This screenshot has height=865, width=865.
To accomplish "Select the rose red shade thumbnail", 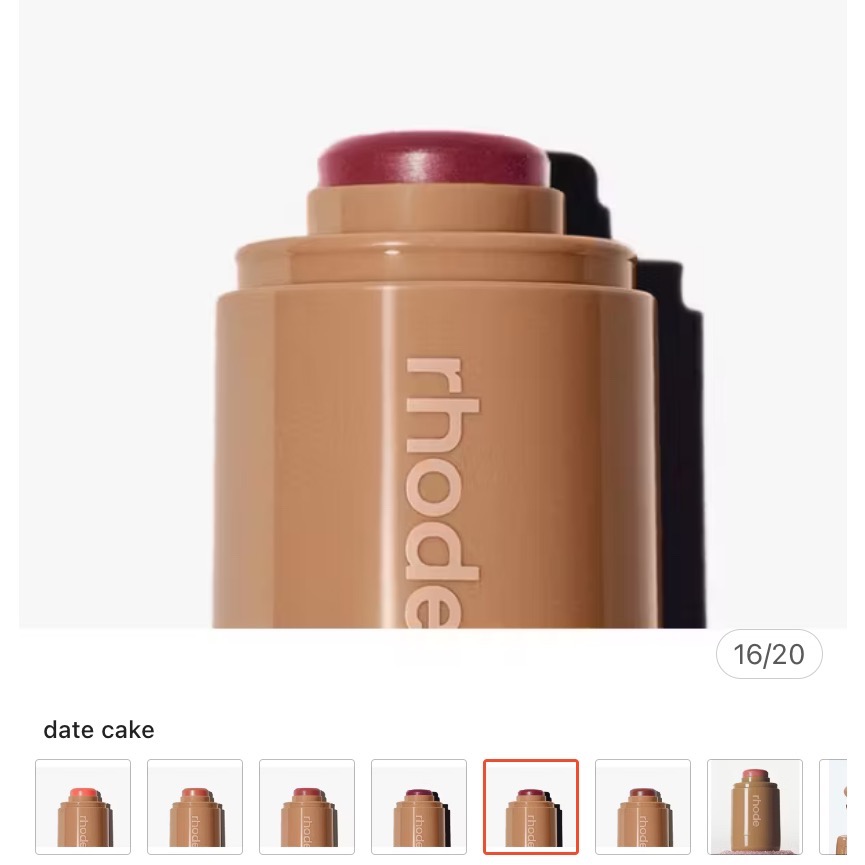I will point(307,806).
